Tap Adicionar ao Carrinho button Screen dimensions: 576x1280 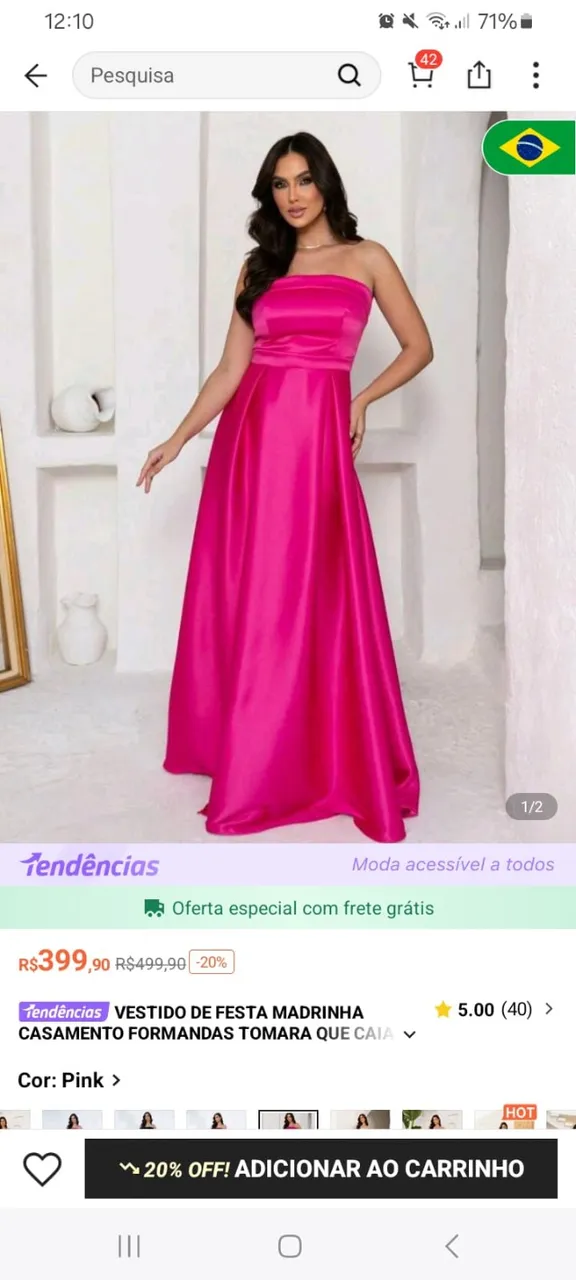(321, 1168)
